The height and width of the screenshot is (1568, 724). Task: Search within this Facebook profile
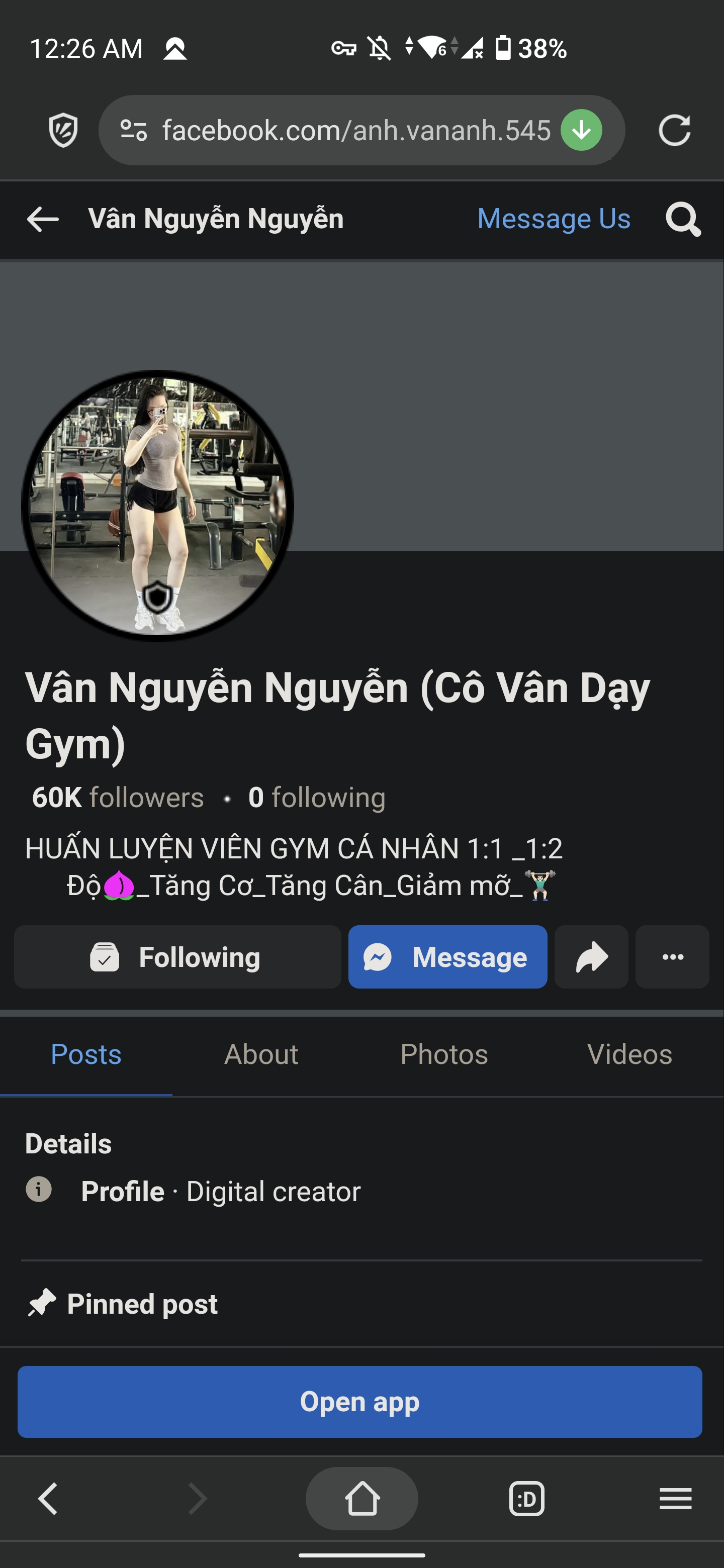pyautogui.click(x=683, y=219)
